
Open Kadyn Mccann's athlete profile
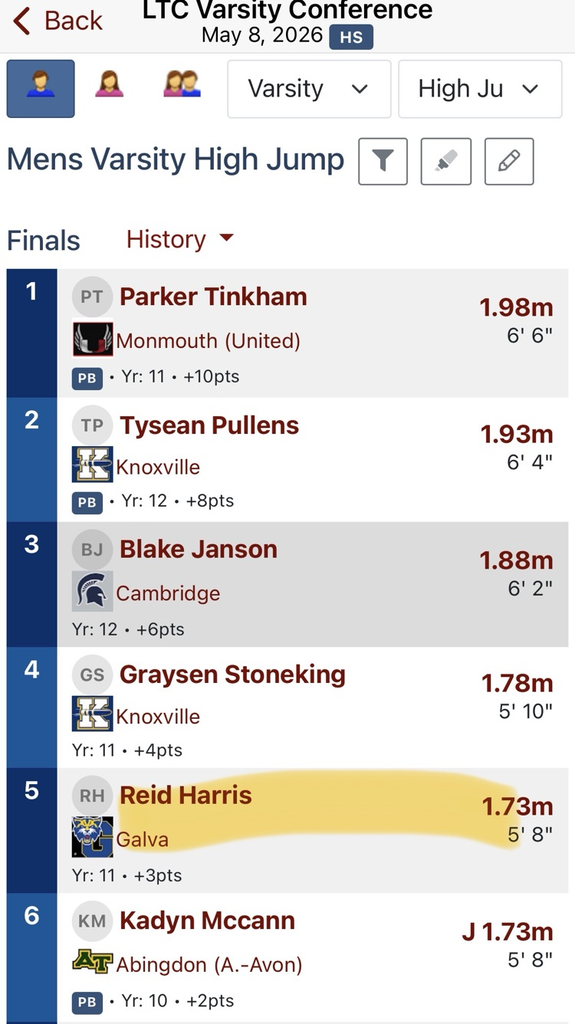pos(207,920)
